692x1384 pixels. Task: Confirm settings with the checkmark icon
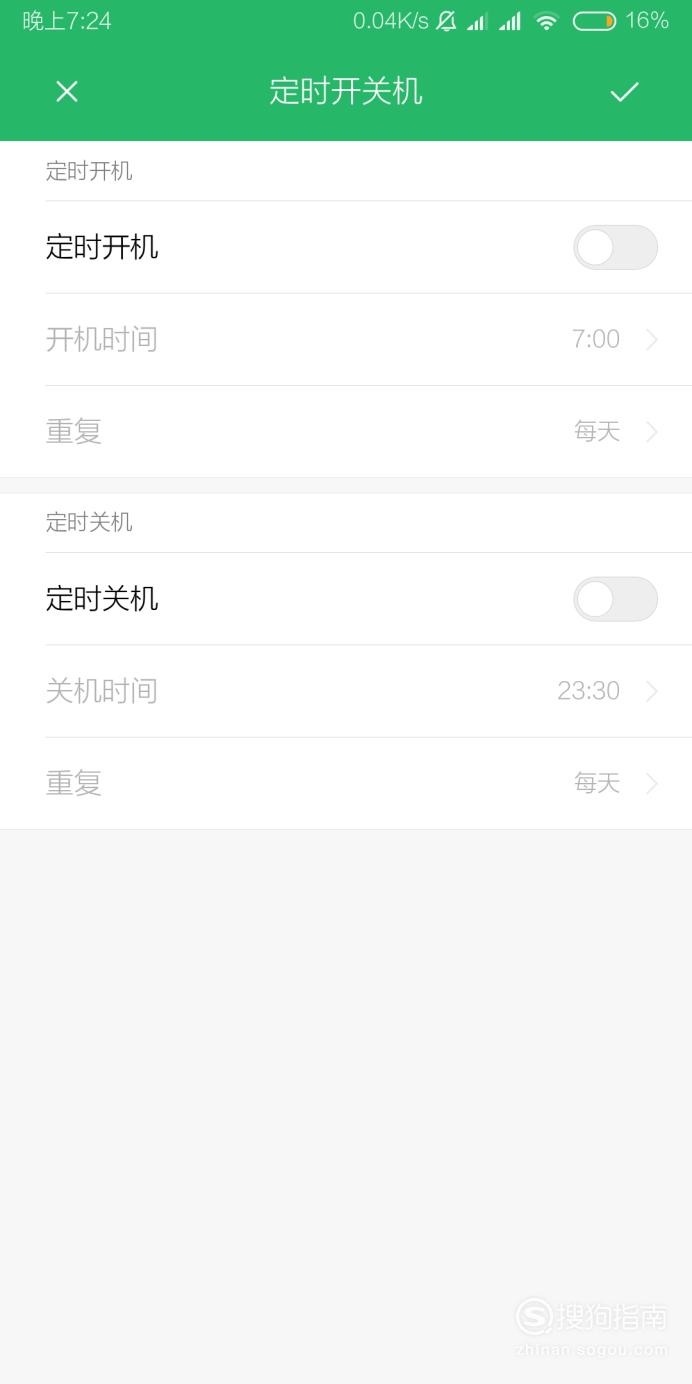point(624,92)
